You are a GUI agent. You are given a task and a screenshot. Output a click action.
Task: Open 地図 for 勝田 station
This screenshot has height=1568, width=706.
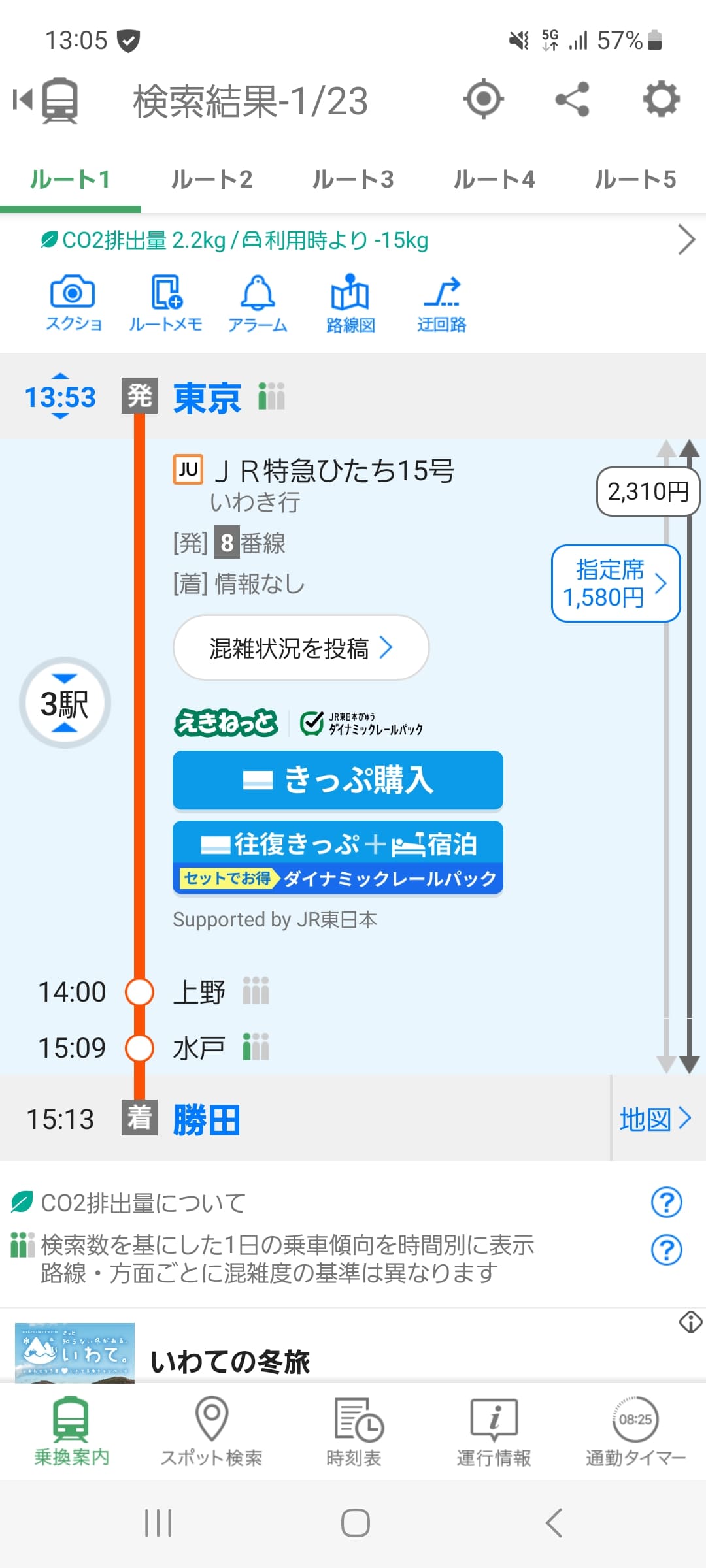pyautogui.click(x=655, y=1119)
